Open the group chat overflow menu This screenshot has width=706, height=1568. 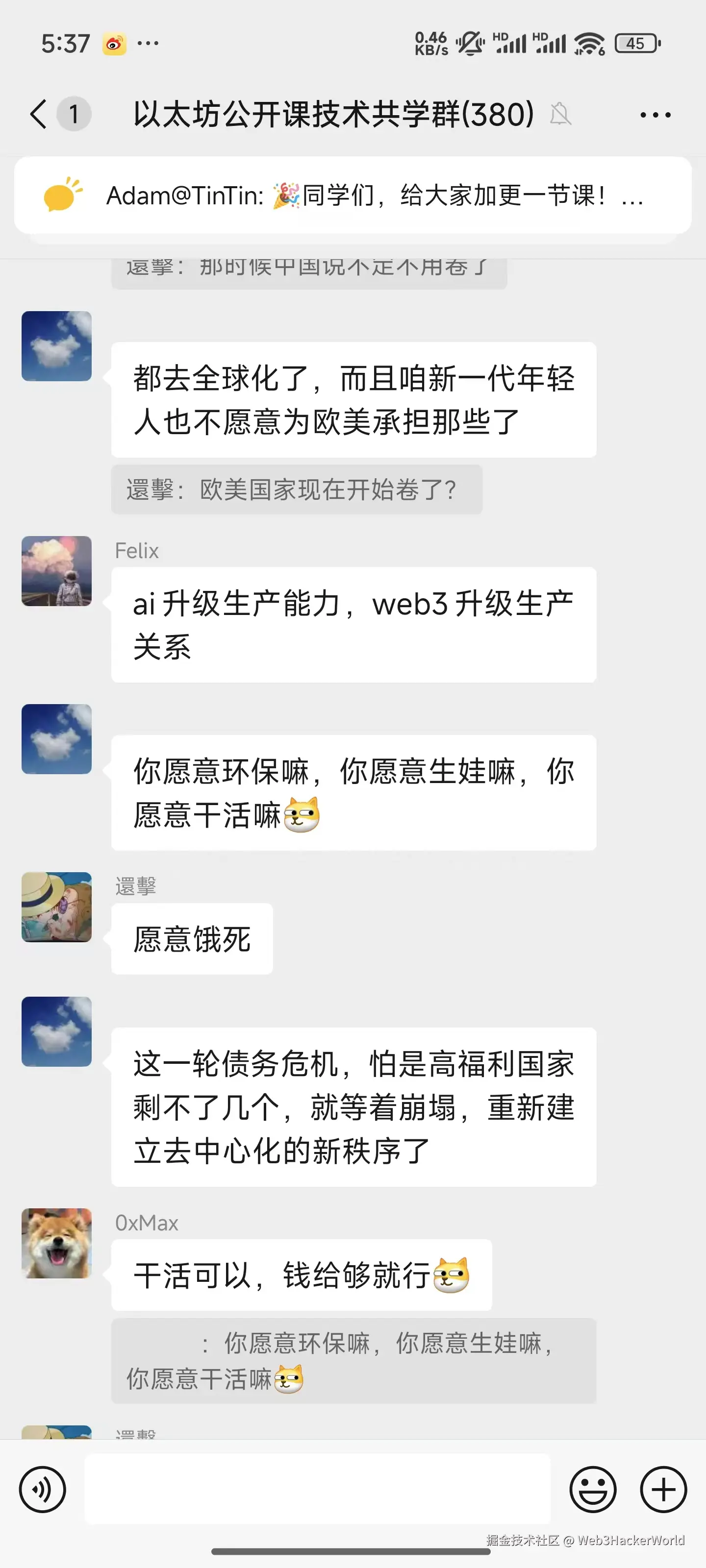click(655, 115)
